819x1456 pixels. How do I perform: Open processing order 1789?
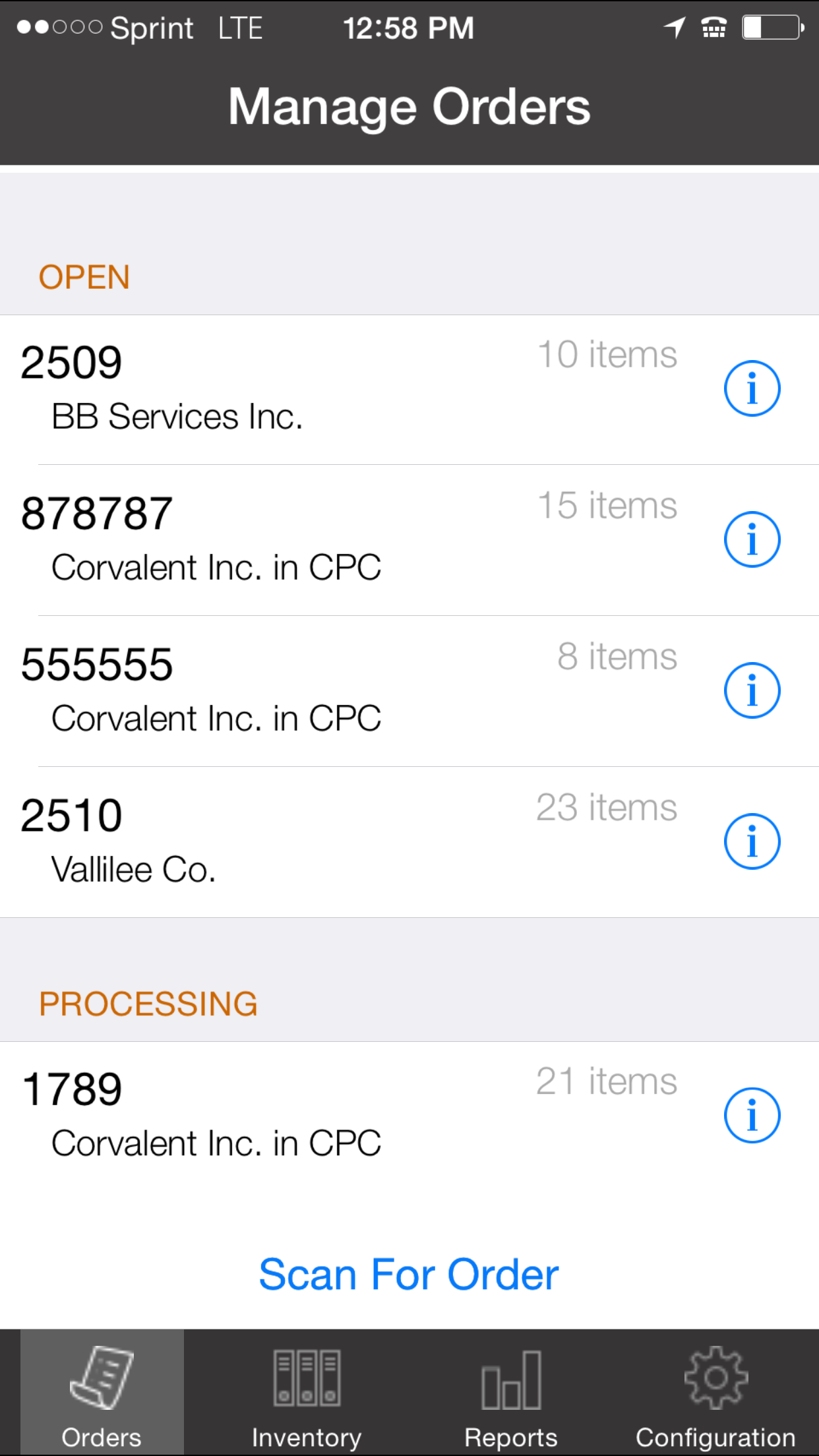pos(356,1116)
